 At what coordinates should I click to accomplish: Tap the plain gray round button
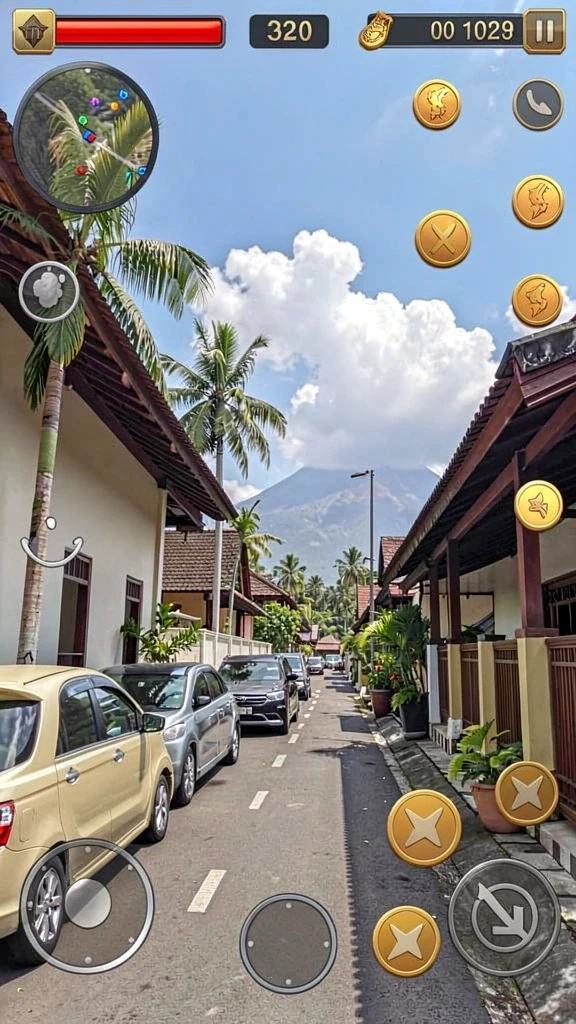coord(288,943)
